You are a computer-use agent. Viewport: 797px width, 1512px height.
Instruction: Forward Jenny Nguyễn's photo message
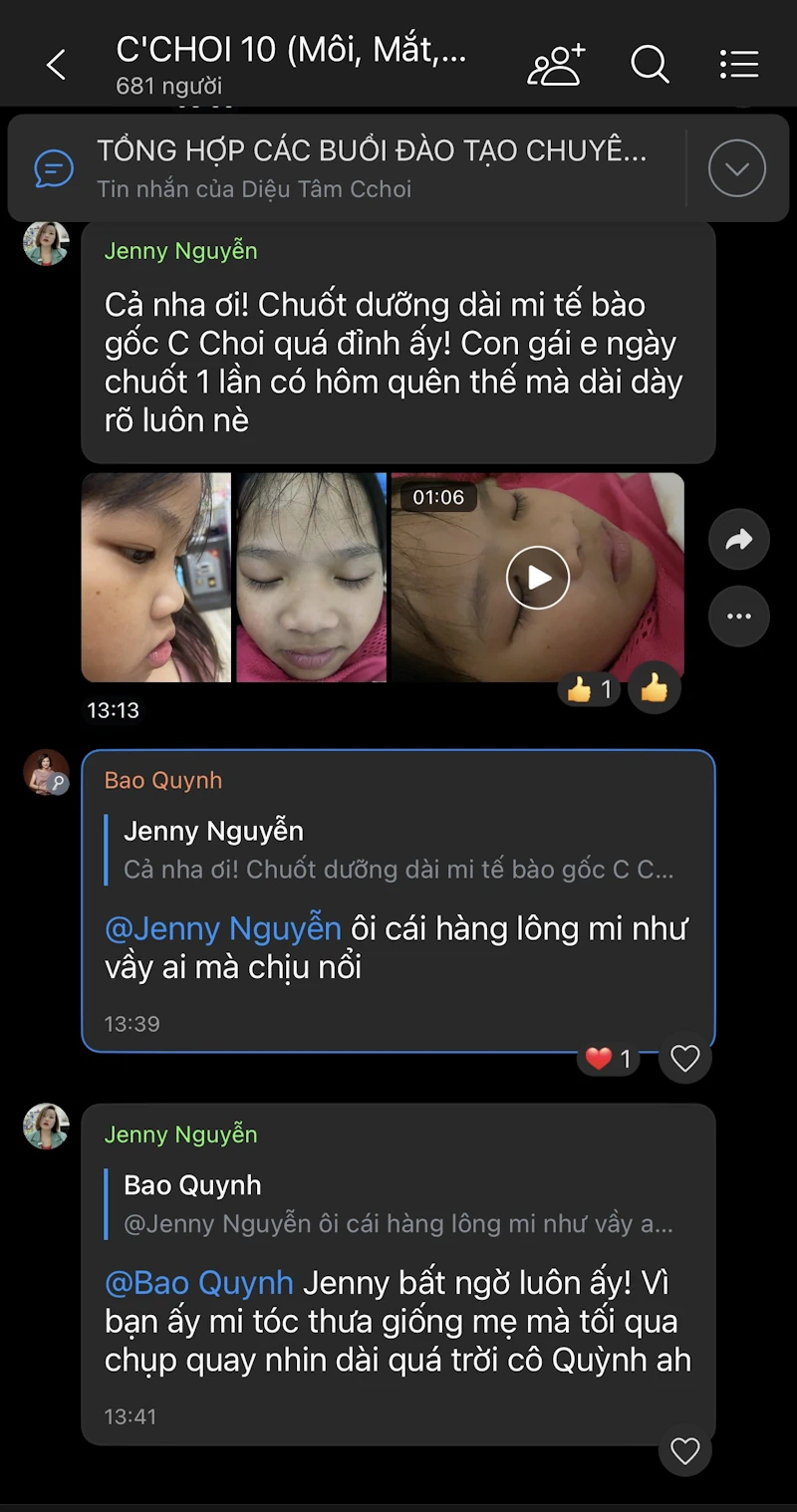pyautogui.click(x=738, y=540)
